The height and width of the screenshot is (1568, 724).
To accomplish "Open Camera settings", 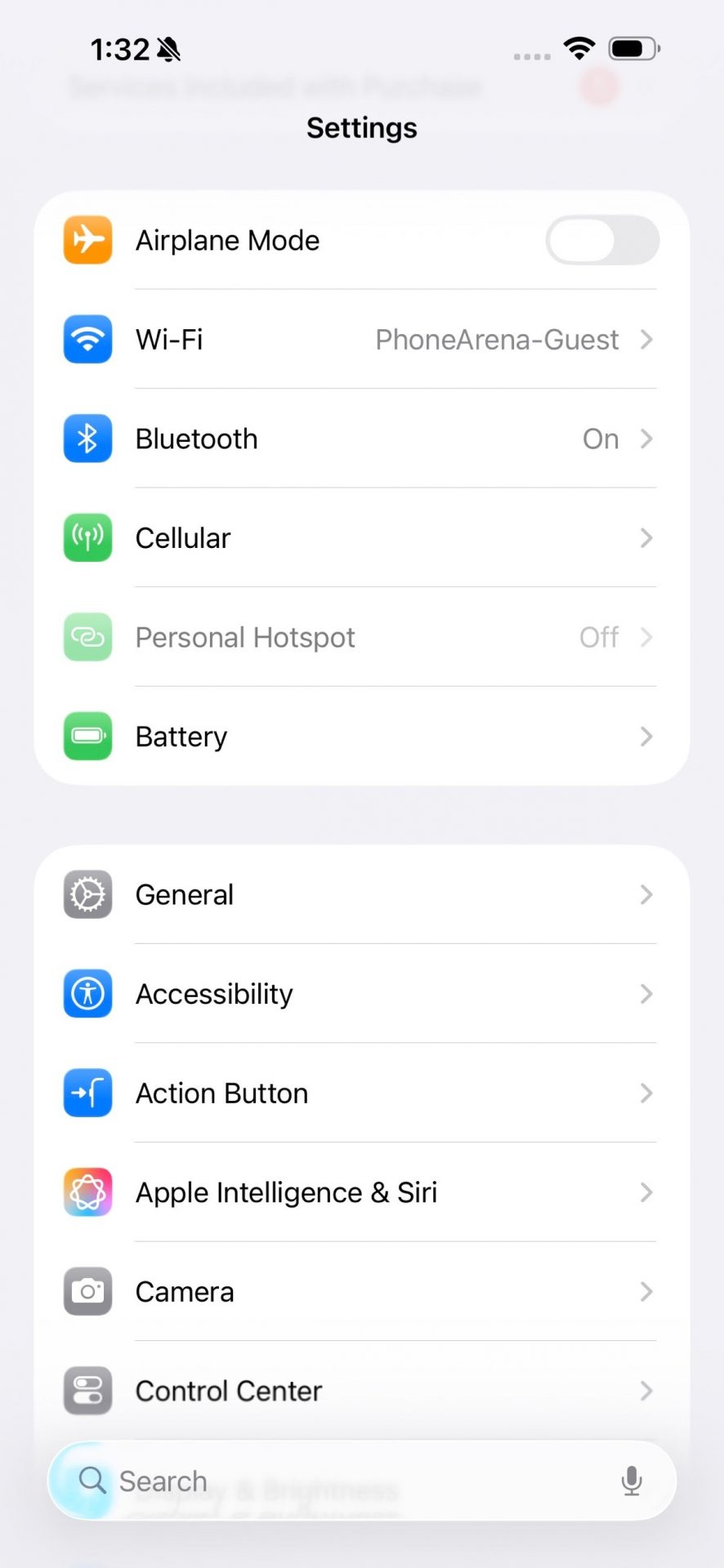I will tap(361, 1292).
